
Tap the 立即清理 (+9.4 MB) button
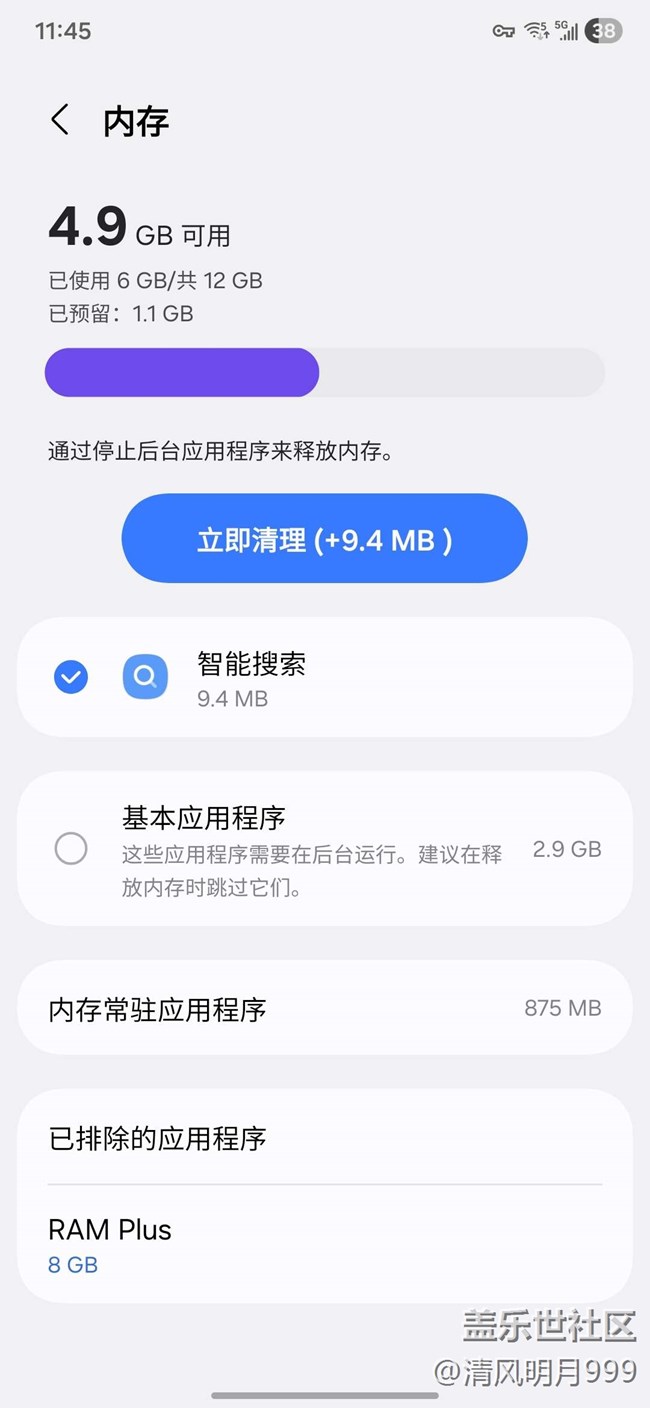324,540
